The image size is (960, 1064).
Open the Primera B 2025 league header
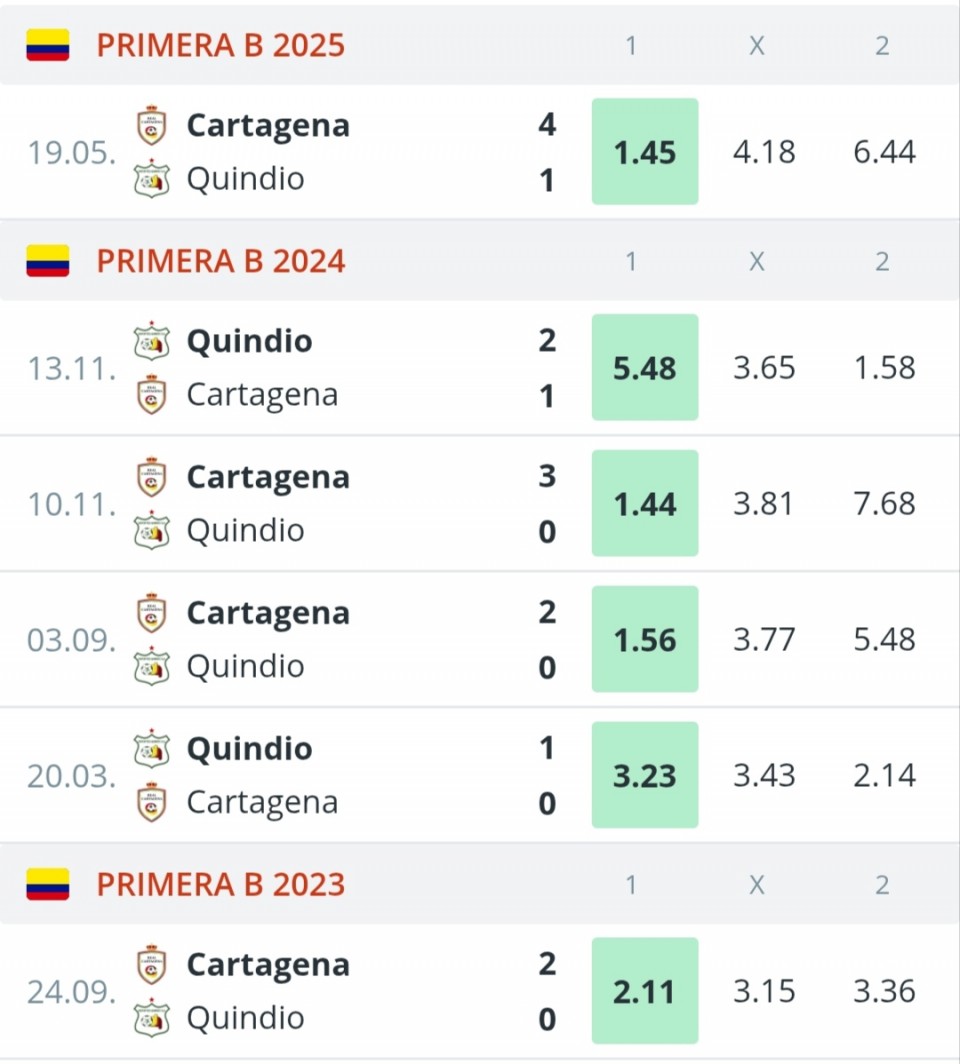point(220,45)
